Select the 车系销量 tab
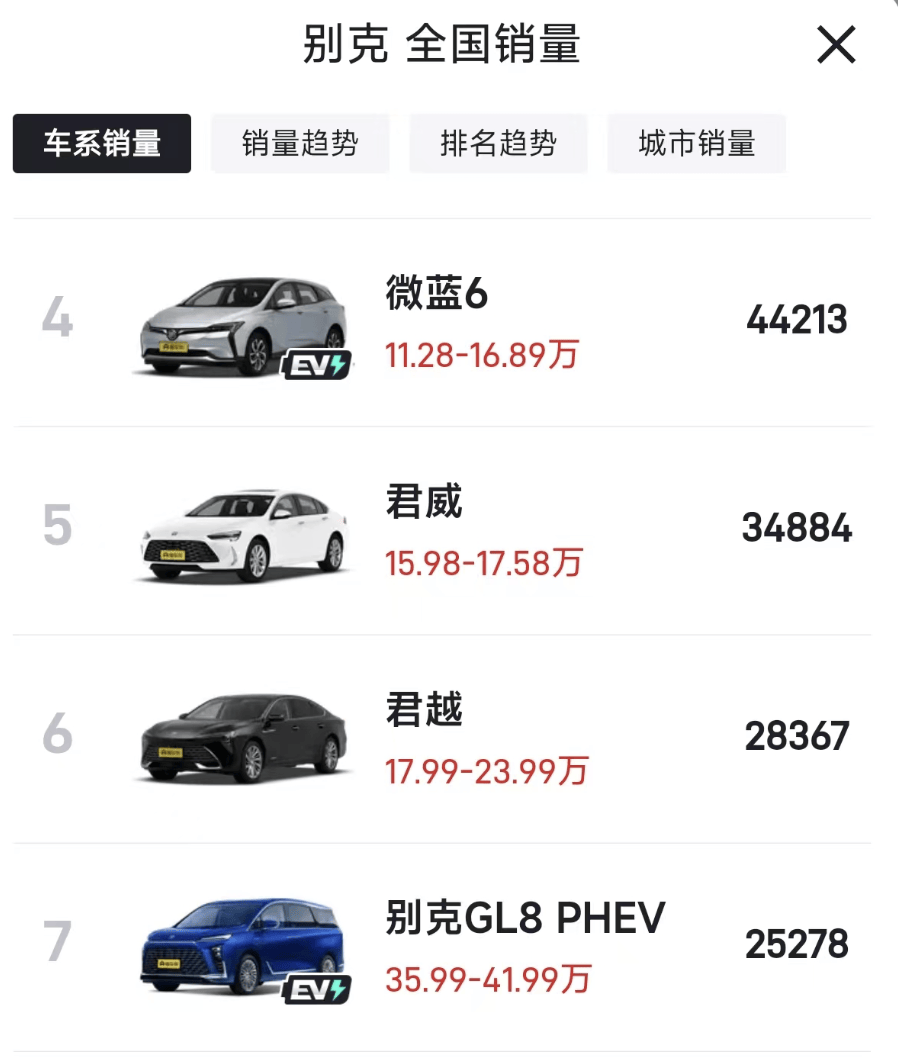 coord(102,144)
